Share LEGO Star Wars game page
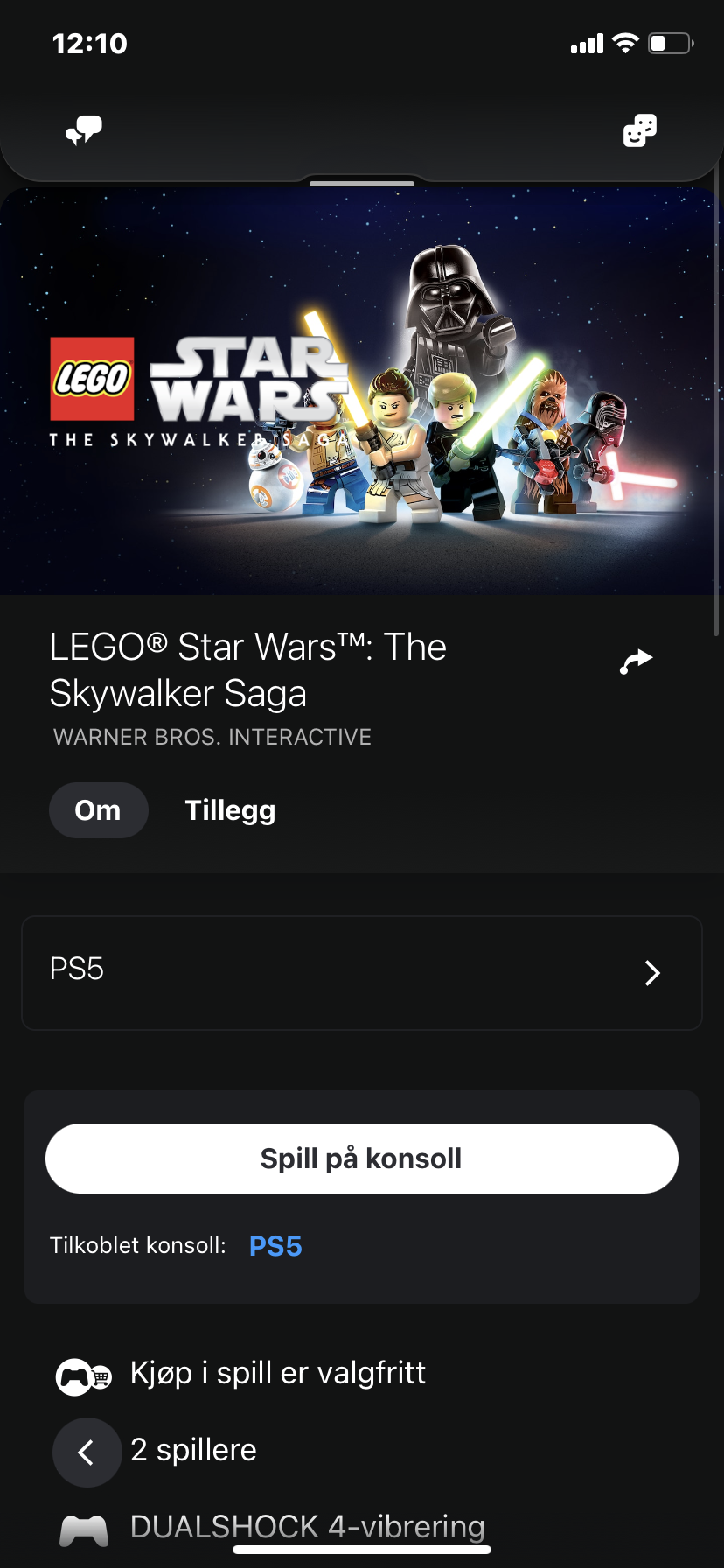724x1568 pixels. click(x=637, y=661)
